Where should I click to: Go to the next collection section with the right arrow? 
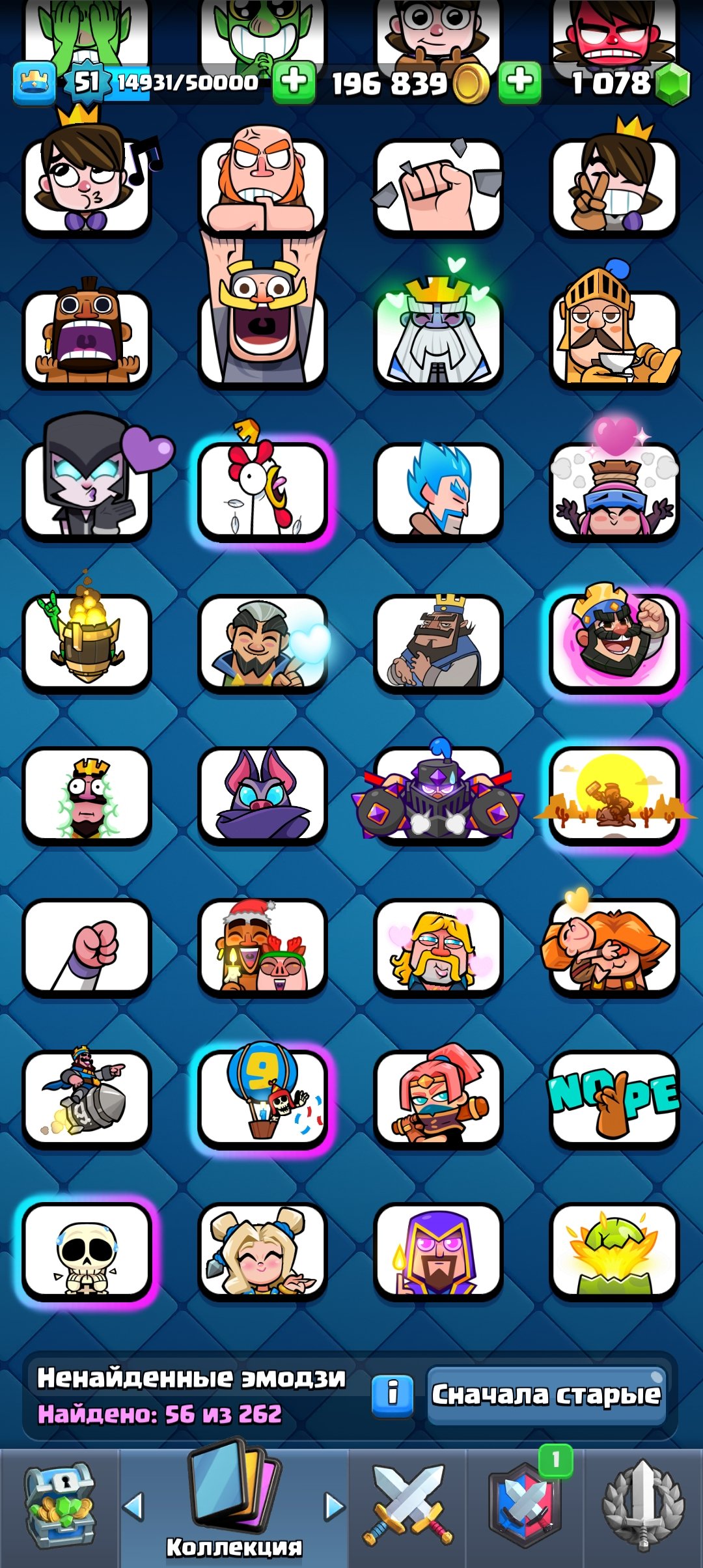(334, 1507)
